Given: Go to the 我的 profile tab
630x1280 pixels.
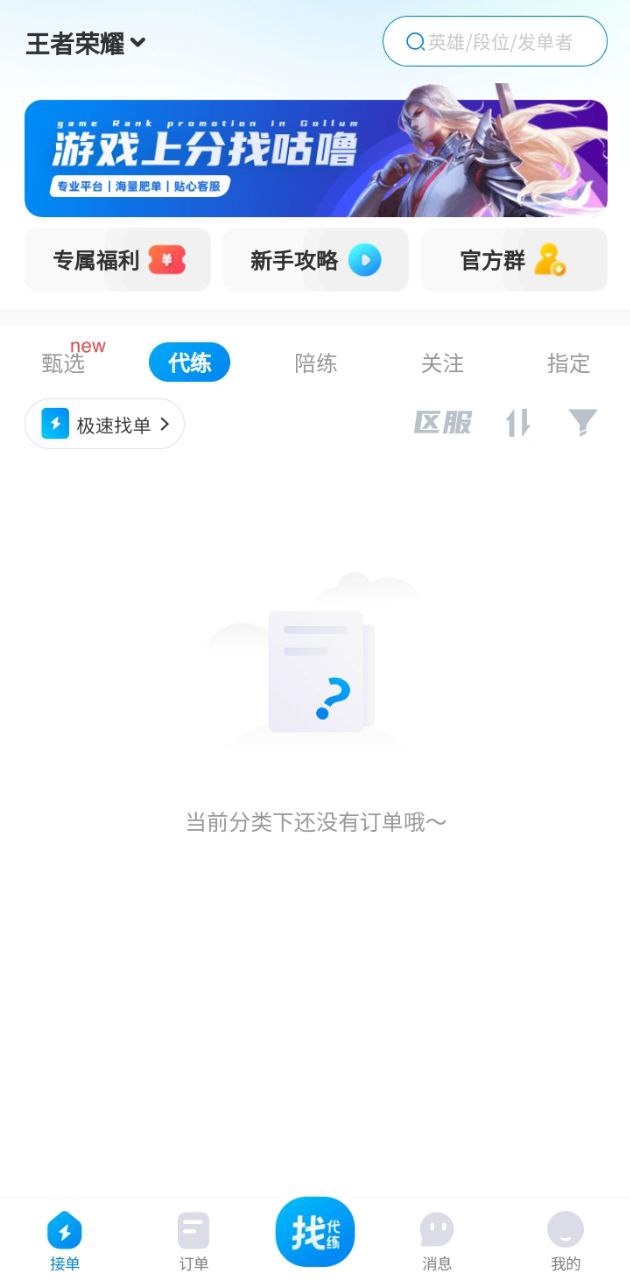Looking at the screenshot, I should 565,1240.
